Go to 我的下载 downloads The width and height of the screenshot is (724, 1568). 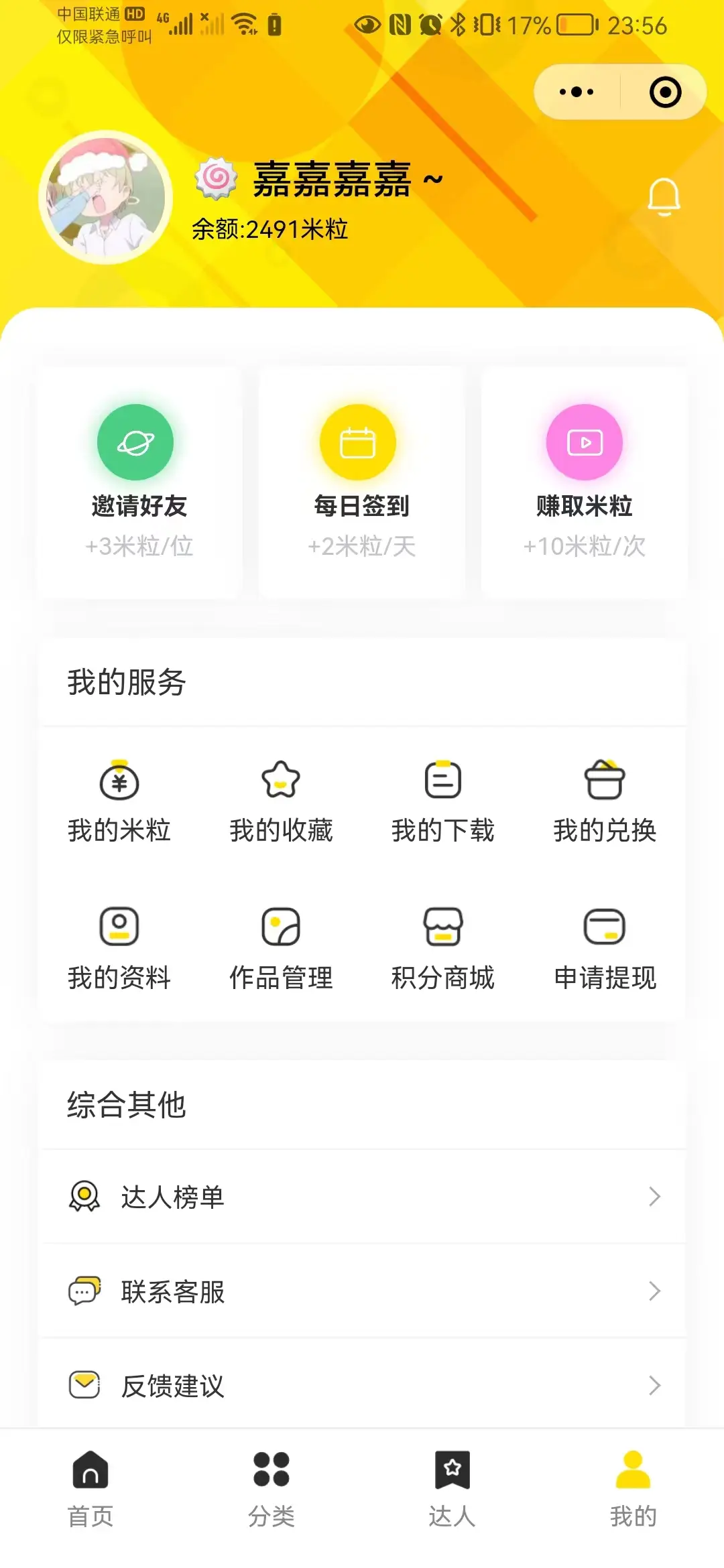(x=442, y=801)
